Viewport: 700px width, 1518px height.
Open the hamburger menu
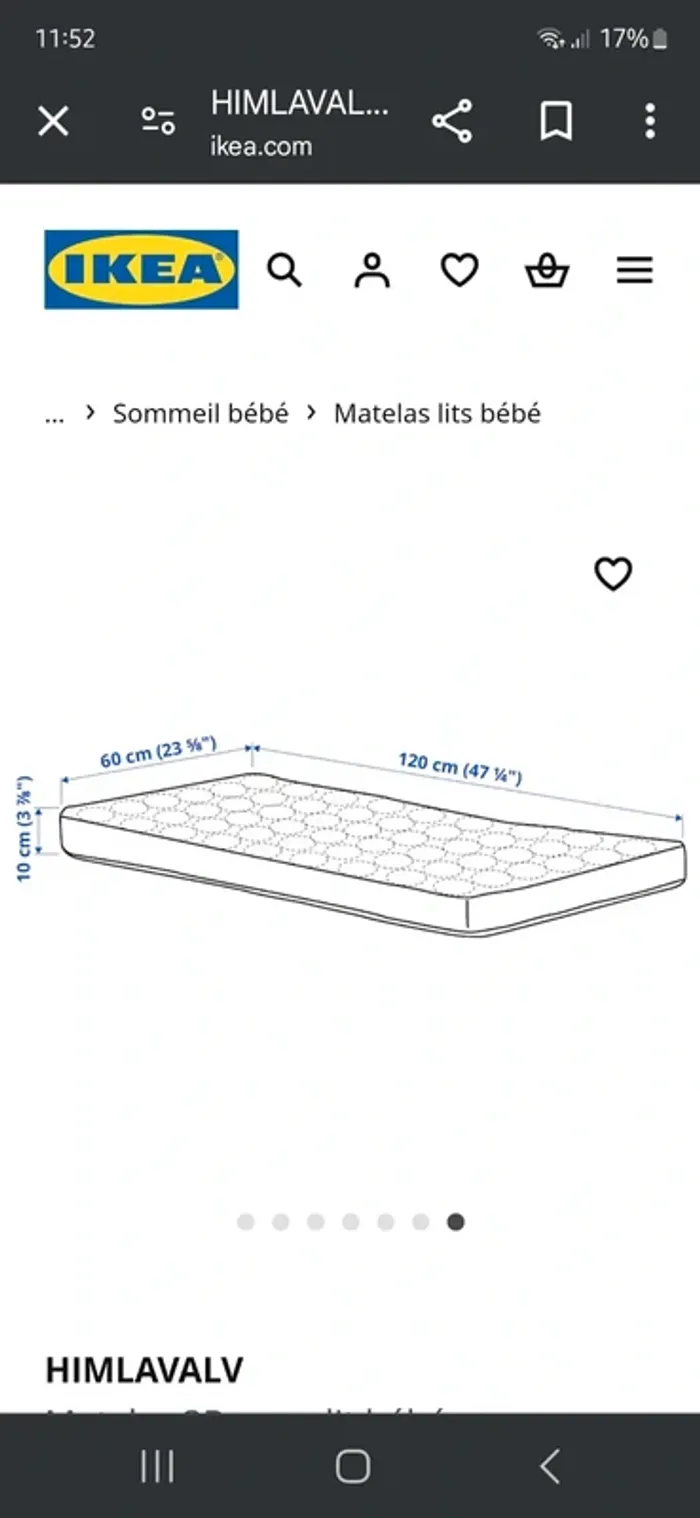pyautogui.click(x=634, y=270)
